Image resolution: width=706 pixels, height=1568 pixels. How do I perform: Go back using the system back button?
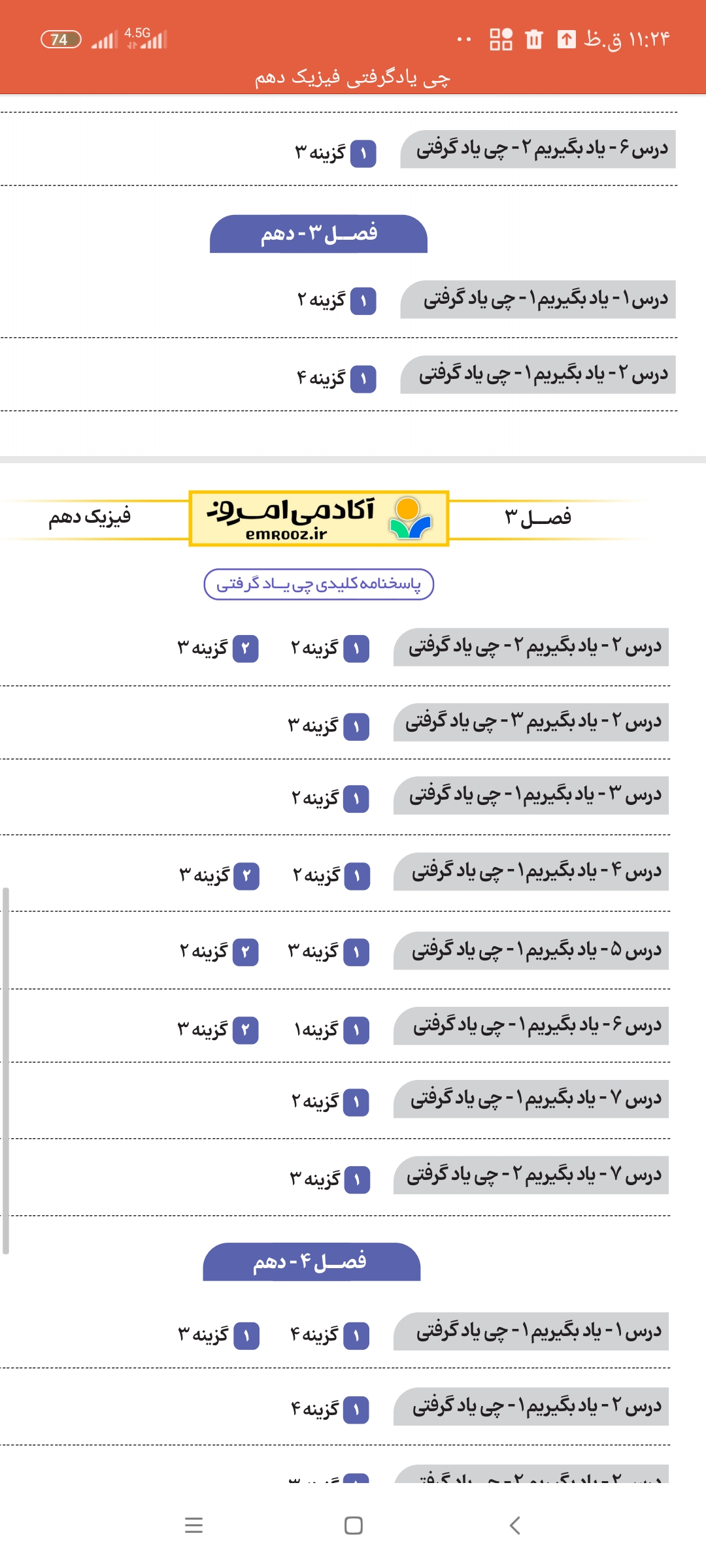point(514,1526)
